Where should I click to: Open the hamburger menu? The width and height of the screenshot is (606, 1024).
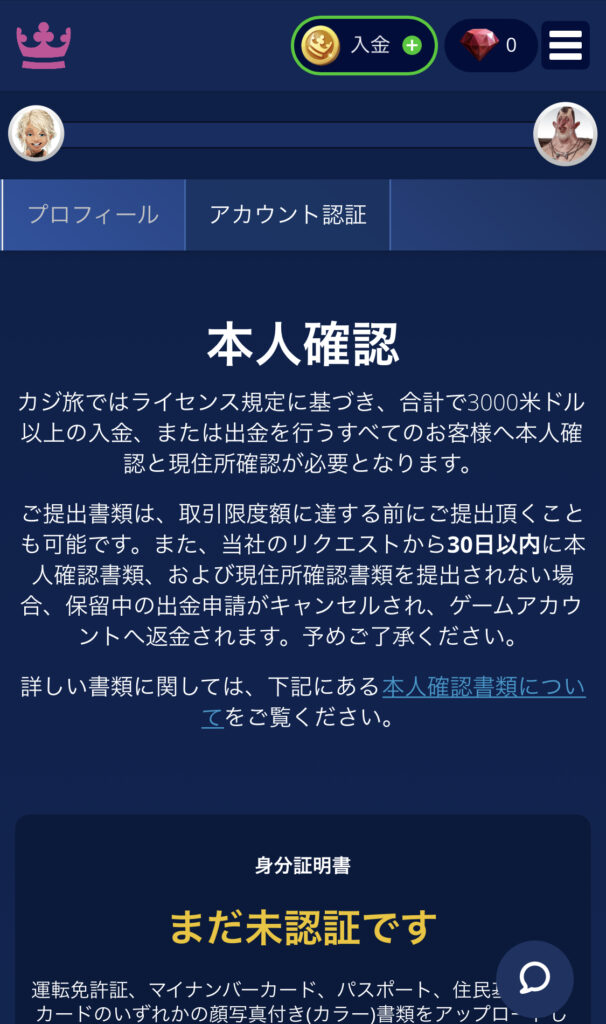(x=565, y=45)
